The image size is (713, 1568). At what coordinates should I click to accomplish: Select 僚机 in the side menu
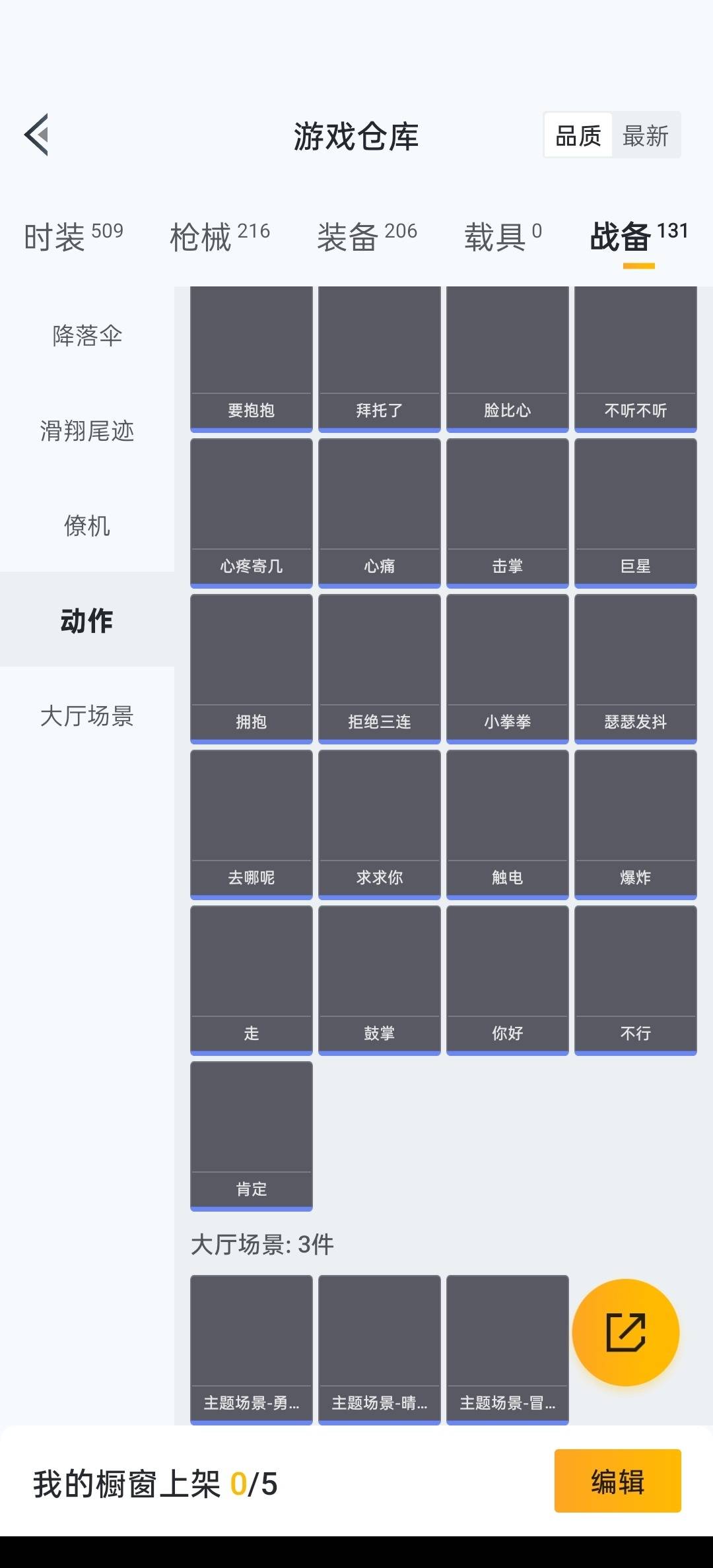click(x=87, y=525)
